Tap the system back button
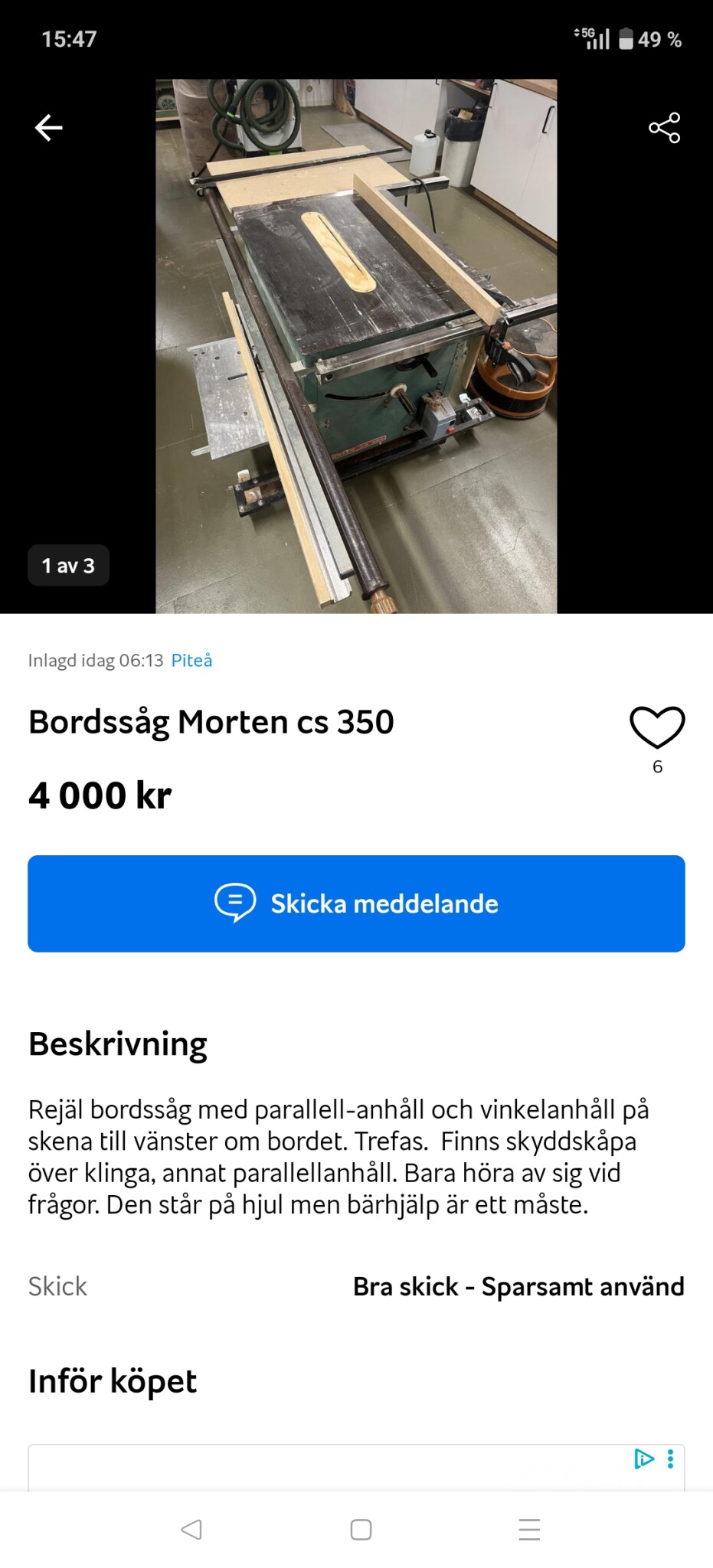The height and width of the screenshot is (1568, 713). [x=191, y=1530]
